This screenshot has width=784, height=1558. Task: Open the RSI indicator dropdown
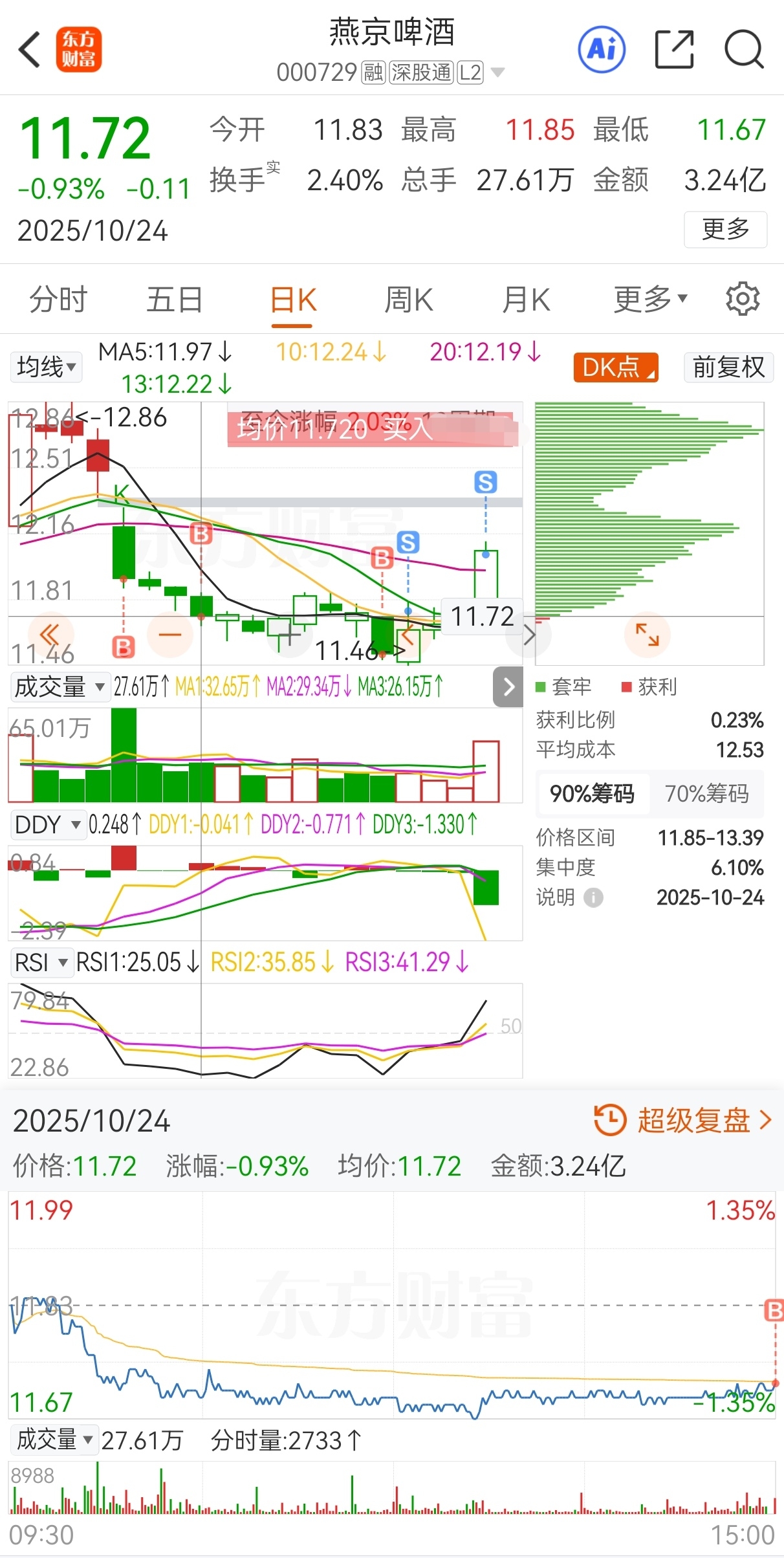(x=41, y=963)
